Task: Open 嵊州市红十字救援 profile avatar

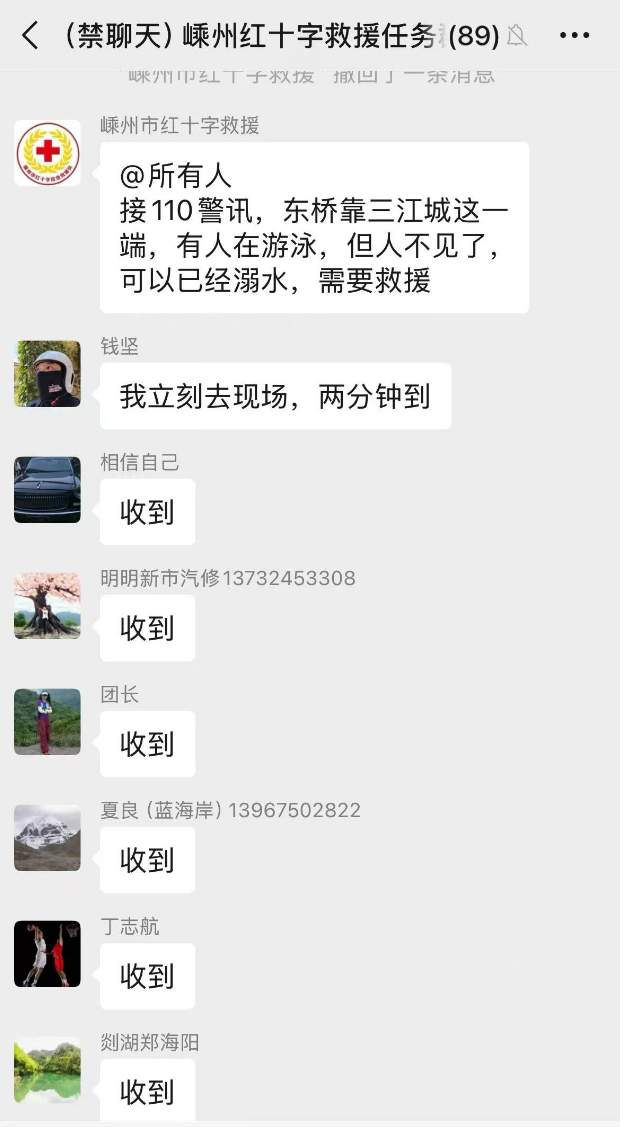Action: click(x=47, y=153)
